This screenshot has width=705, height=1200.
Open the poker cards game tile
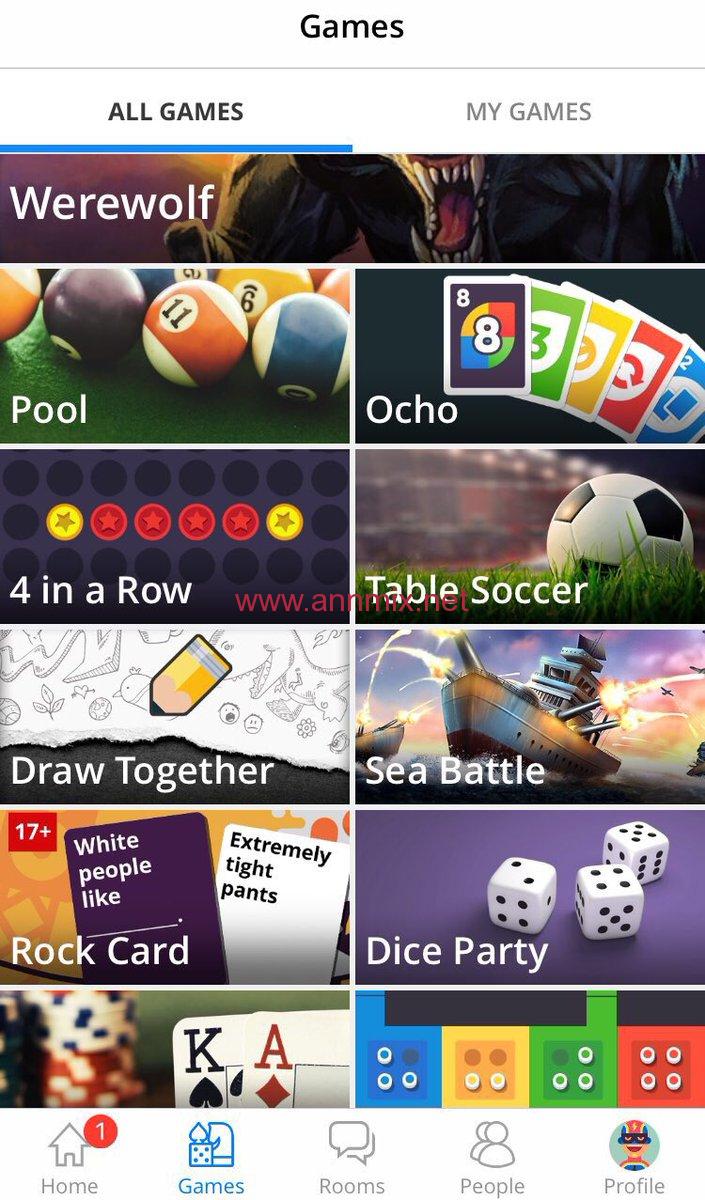175,1048
